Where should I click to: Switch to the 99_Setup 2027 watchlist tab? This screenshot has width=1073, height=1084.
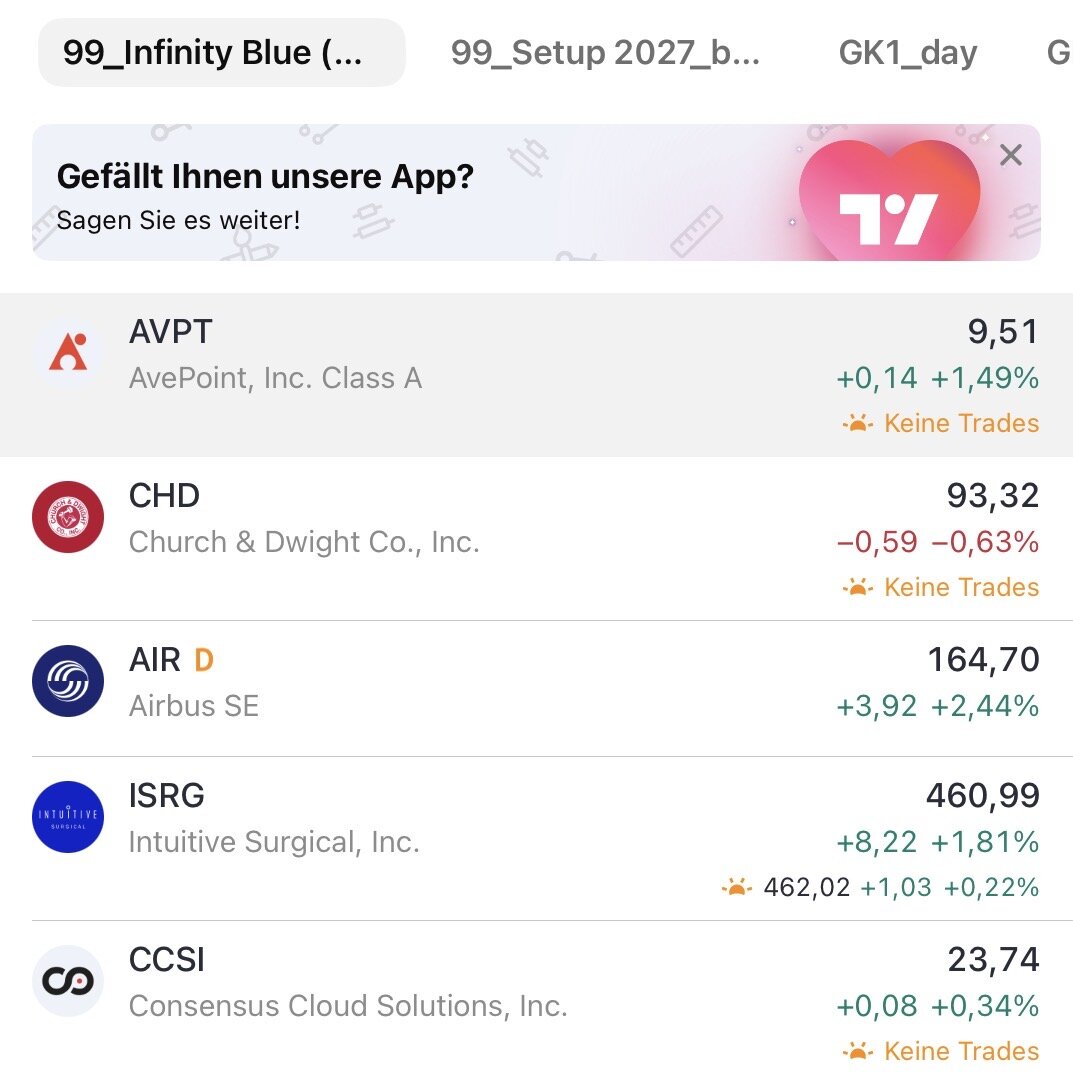pos(605,52)
